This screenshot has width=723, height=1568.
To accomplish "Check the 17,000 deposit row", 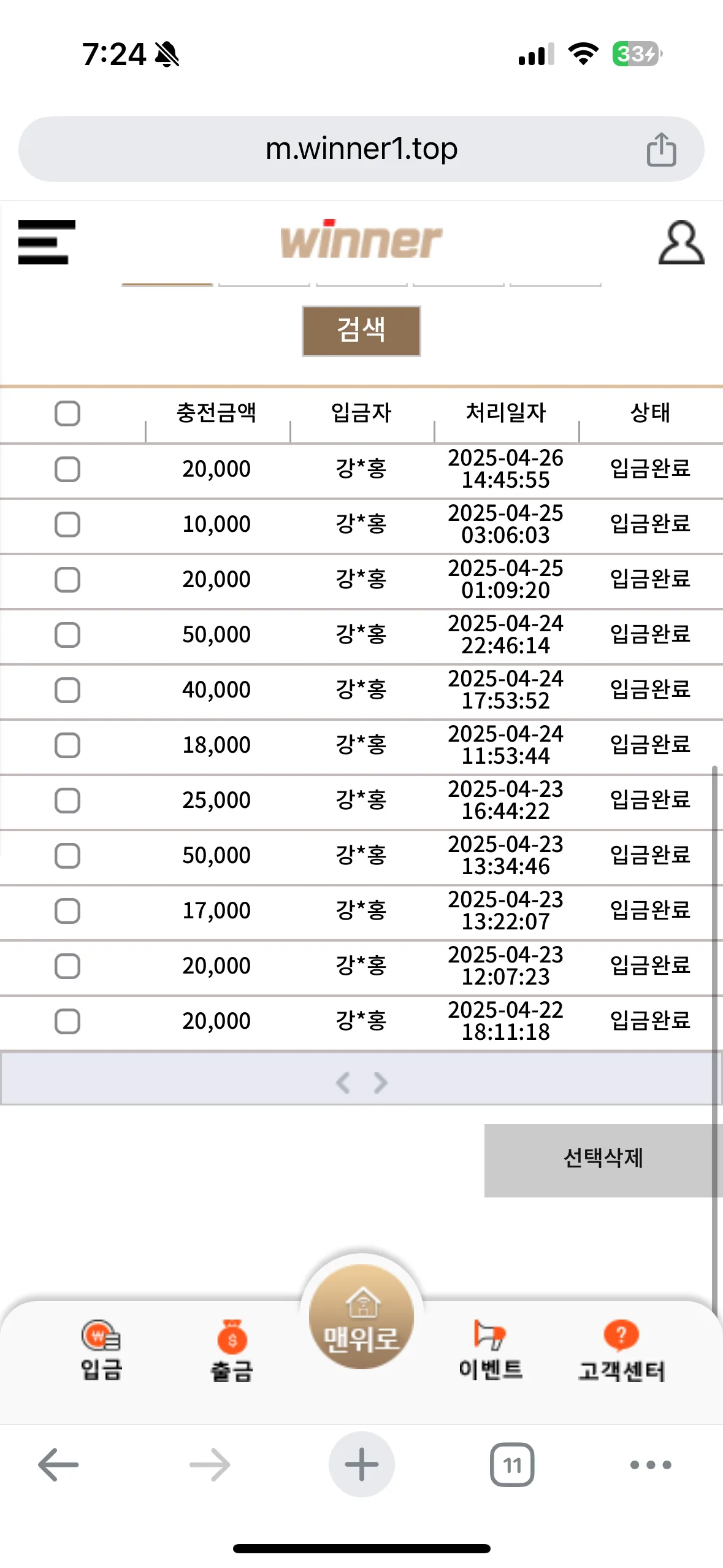I will 67,911.
